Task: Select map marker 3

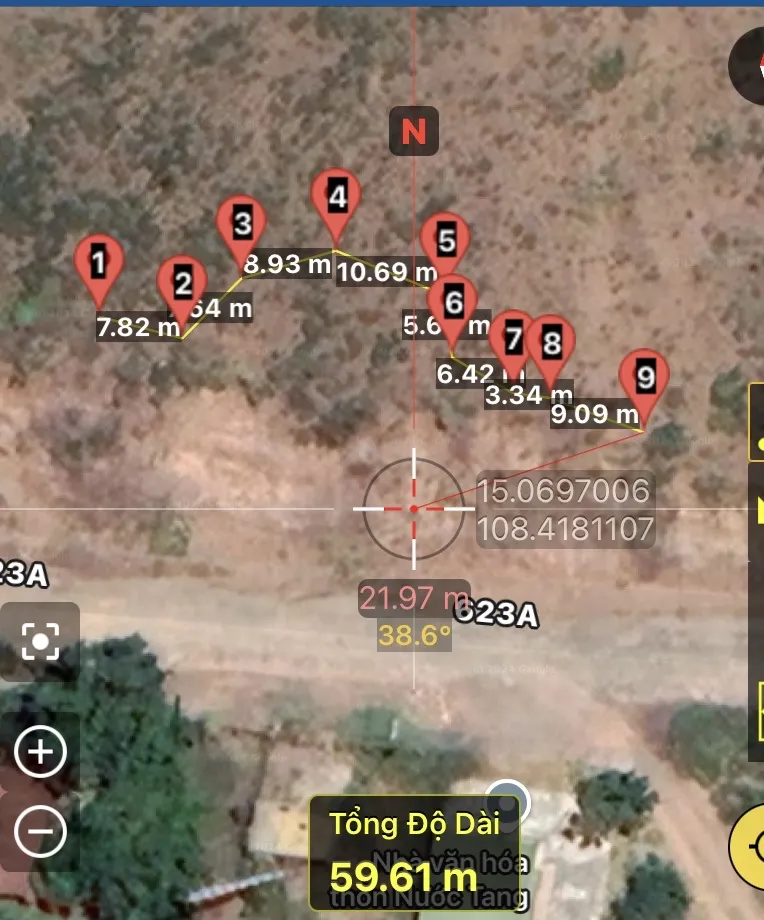Action: click(x=242, y=224)
